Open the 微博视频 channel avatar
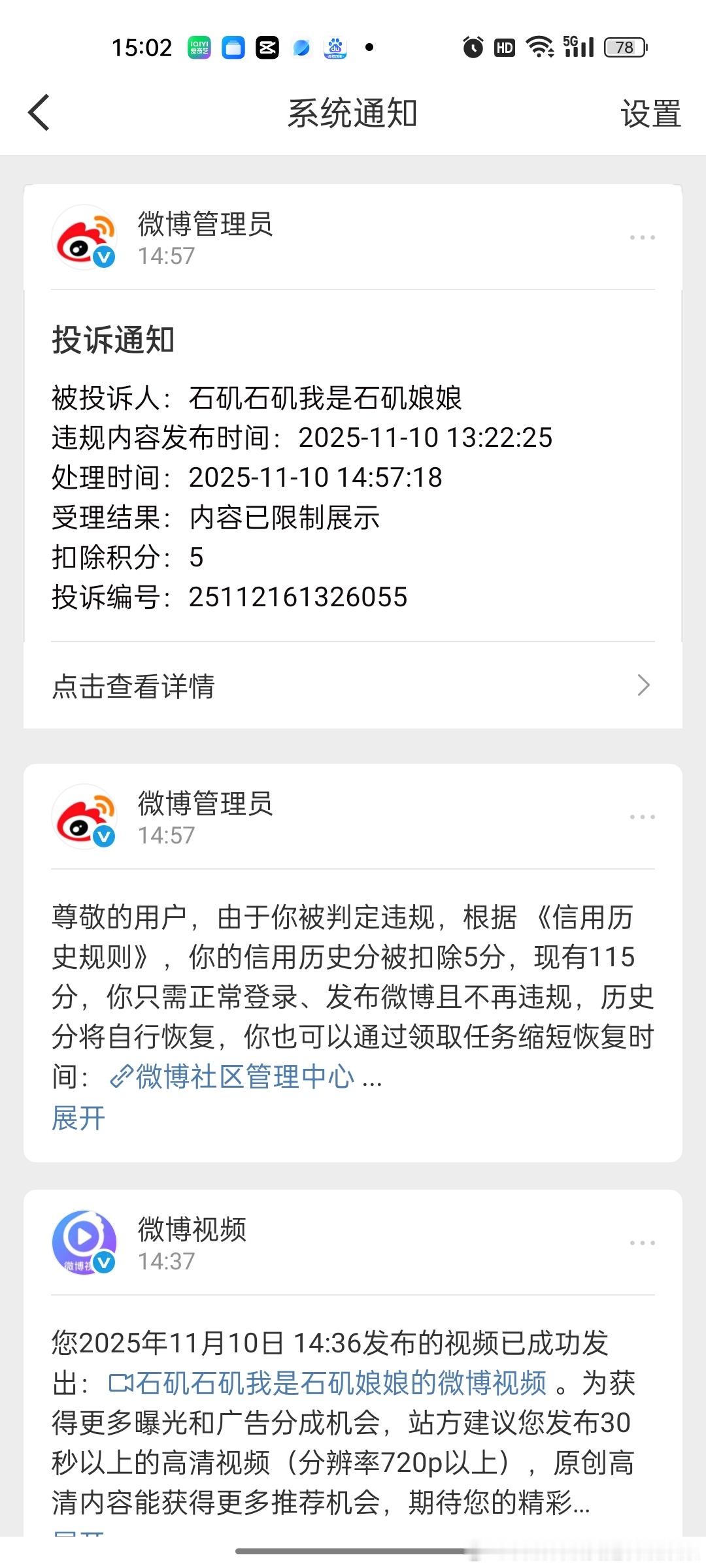The height and width of the screenshot is (1568, 706). (x=84, y=1243)
